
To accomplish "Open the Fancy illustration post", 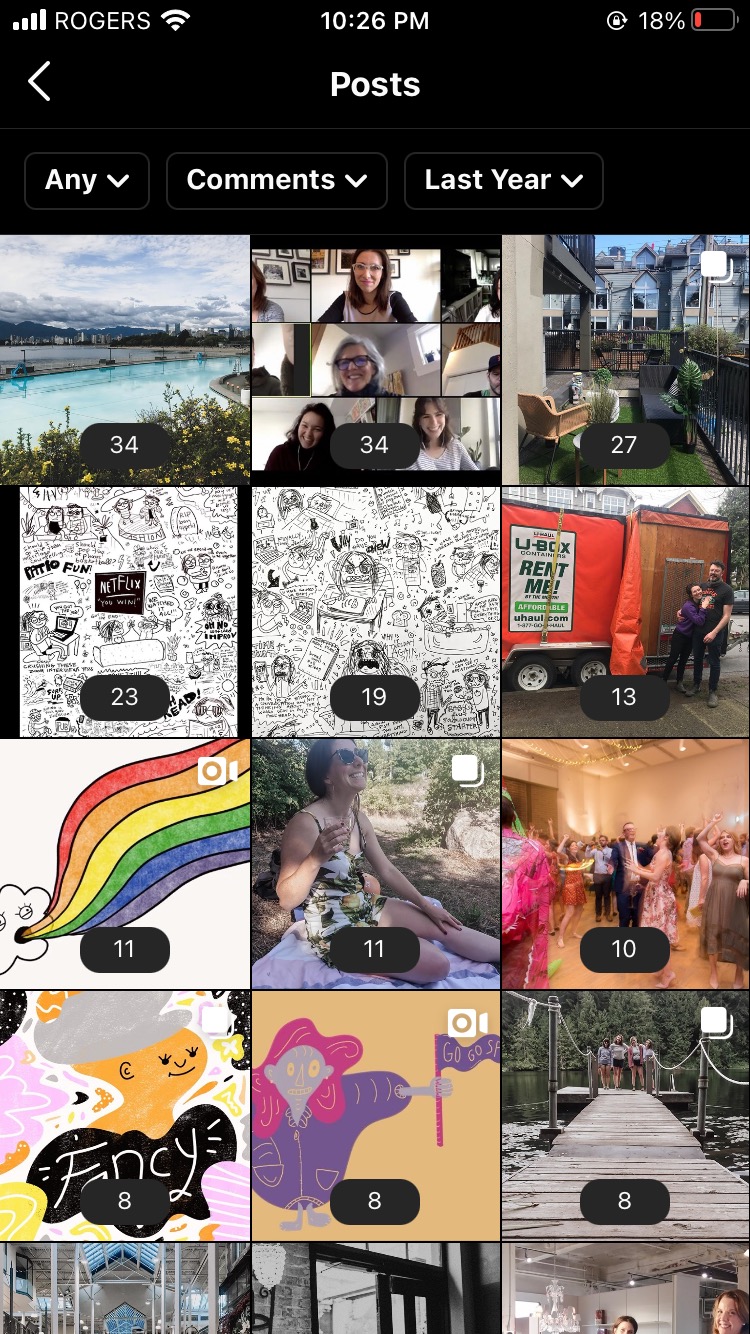I will (124, 1116).
